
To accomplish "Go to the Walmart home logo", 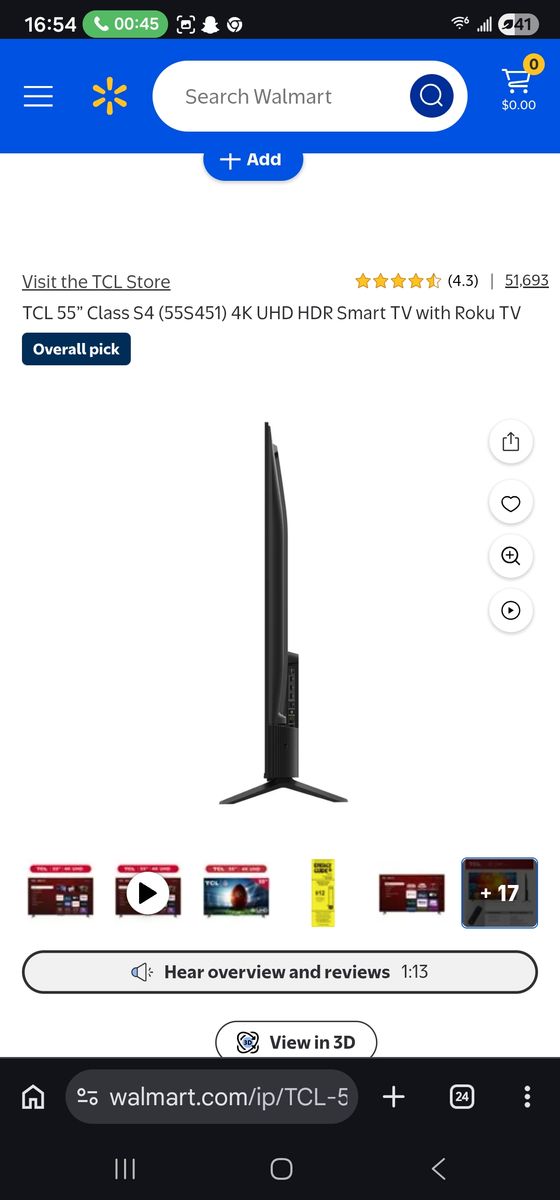I will coord(109,96).
